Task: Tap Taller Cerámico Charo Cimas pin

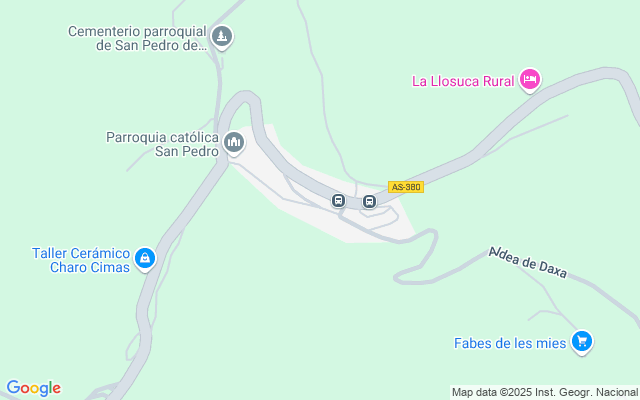Action: coord(146,259)
